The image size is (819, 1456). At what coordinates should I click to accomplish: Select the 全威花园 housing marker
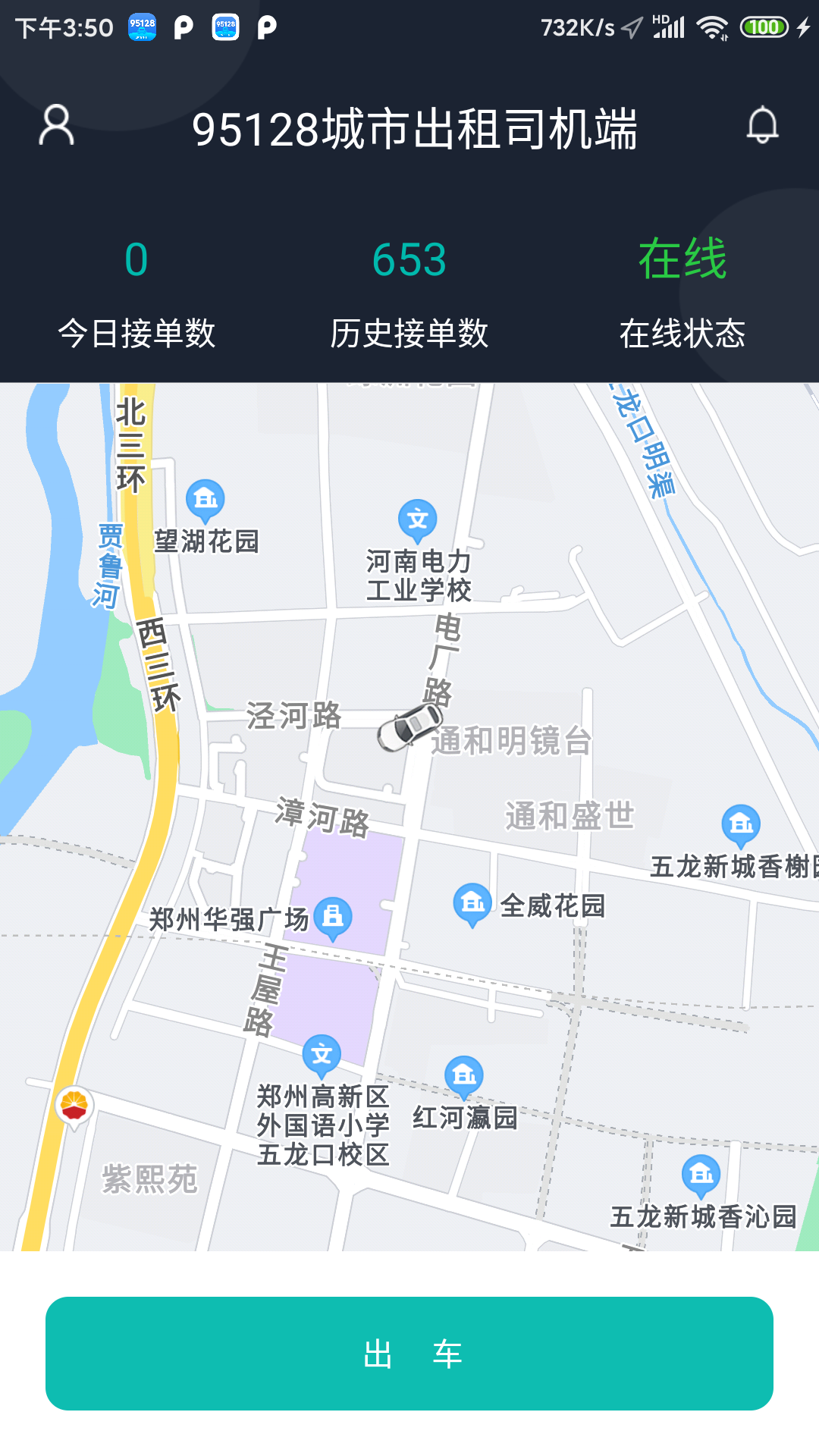472,904
